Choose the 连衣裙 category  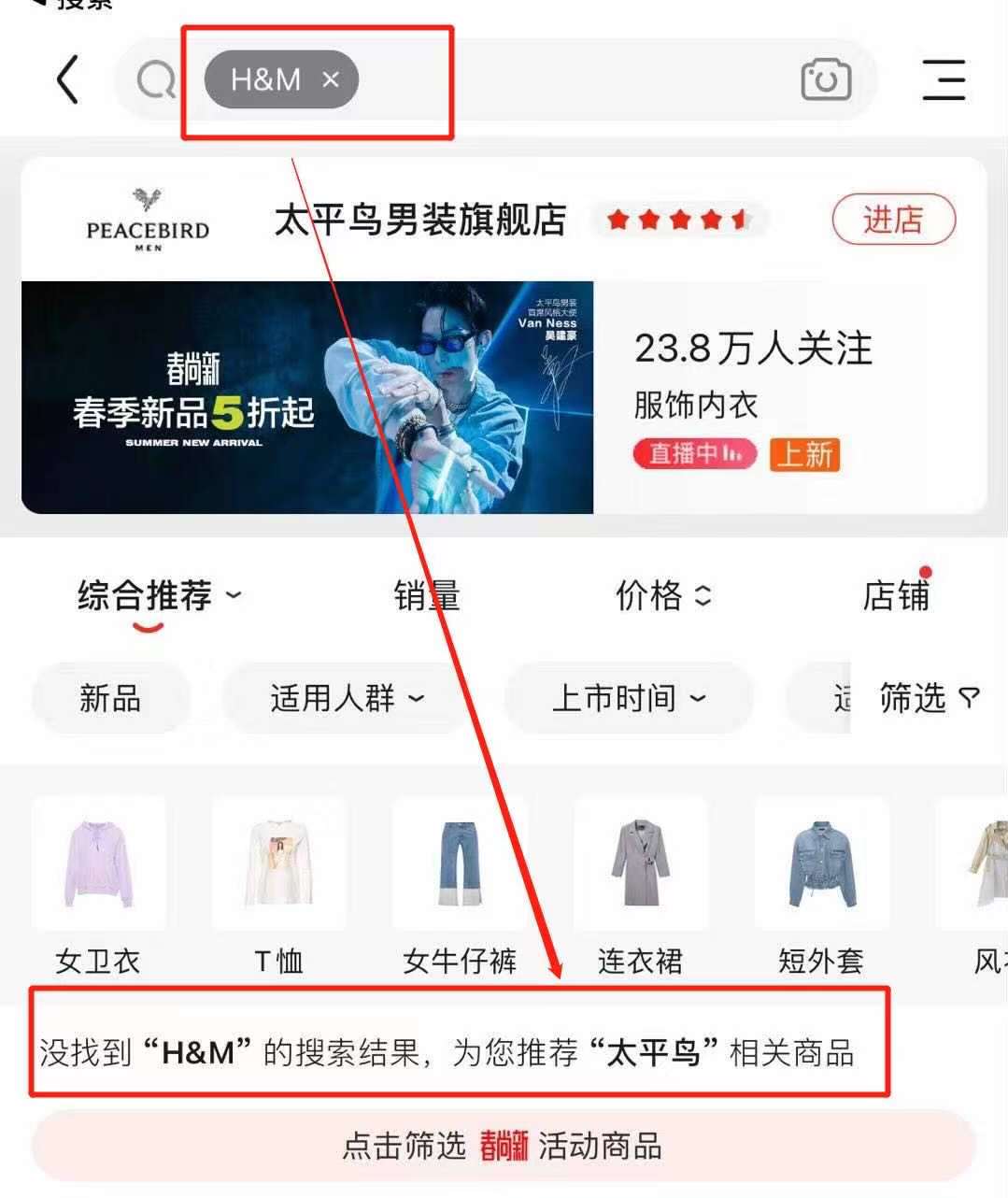(640, 884)
